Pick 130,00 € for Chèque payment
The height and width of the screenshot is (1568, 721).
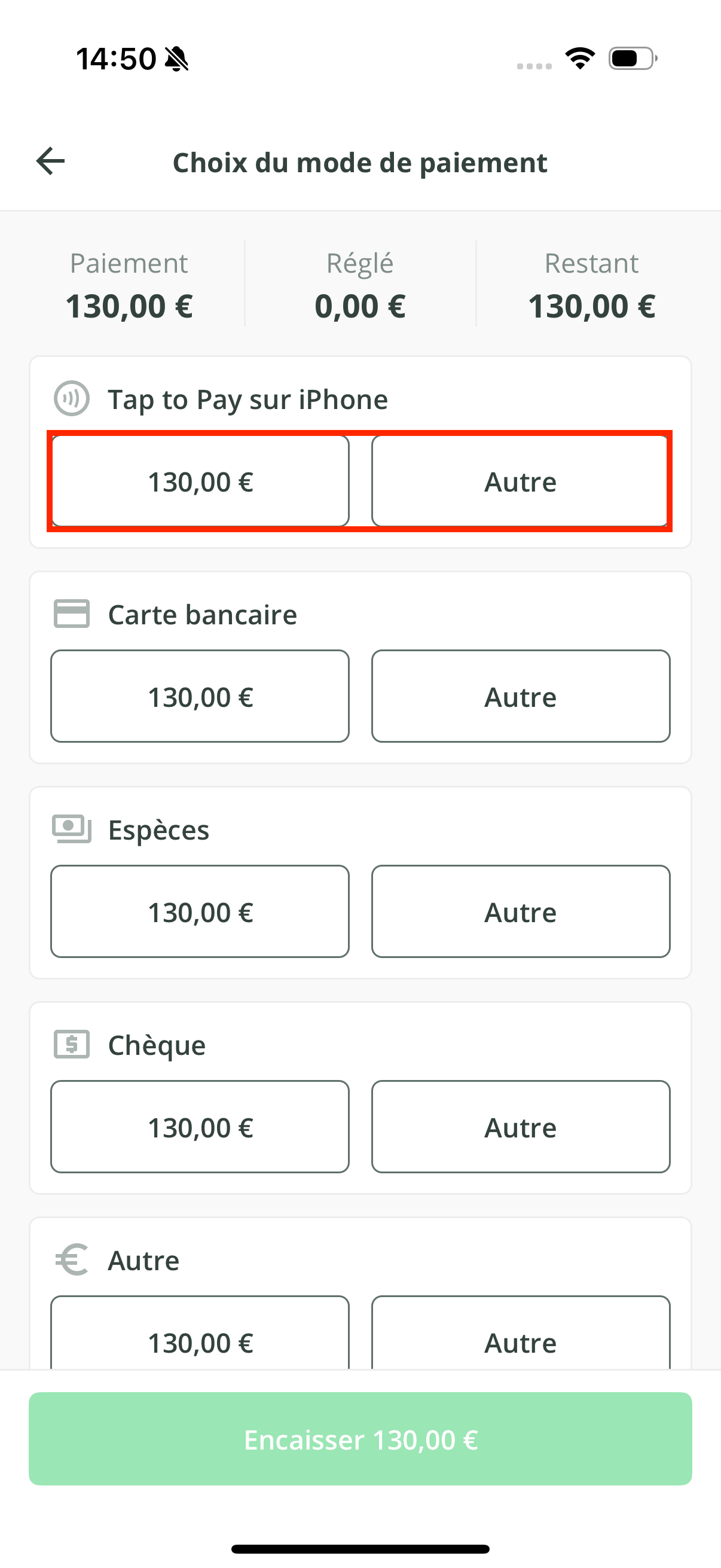200,1127
